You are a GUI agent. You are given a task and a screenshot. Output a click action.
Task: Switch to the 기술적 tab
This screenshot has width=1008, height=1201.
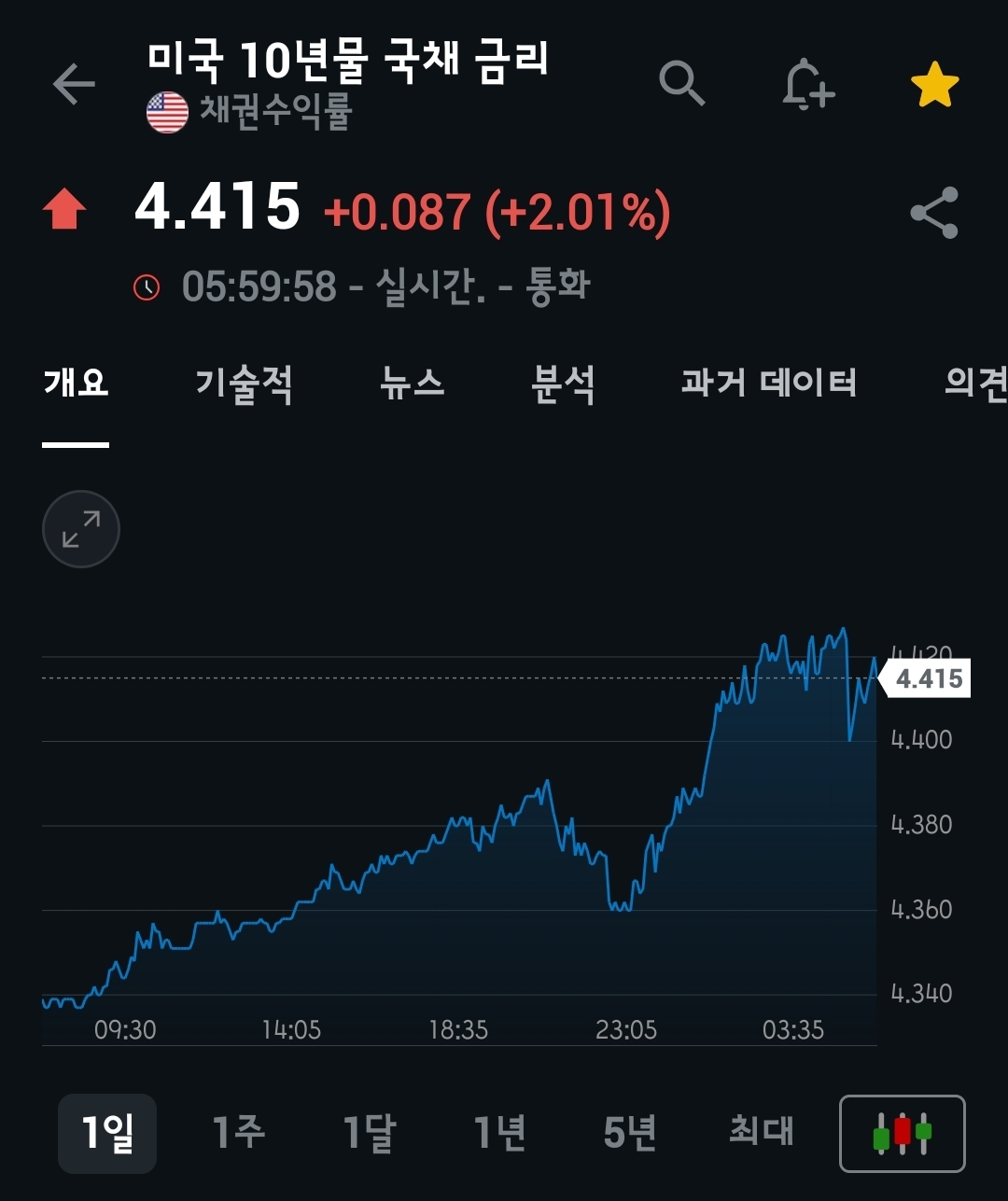[244, 384]
